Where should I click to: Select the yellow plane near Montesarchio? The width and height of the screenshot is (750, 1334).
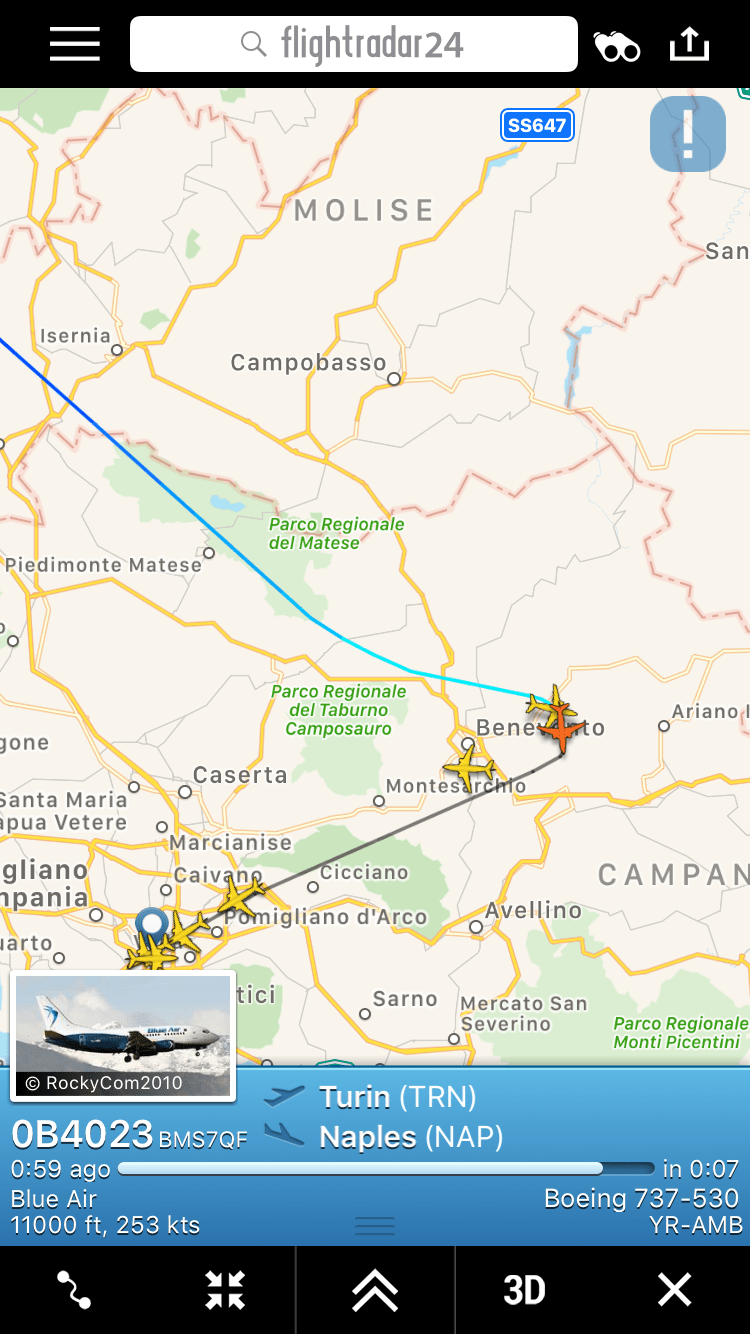[x=469, y=768]
